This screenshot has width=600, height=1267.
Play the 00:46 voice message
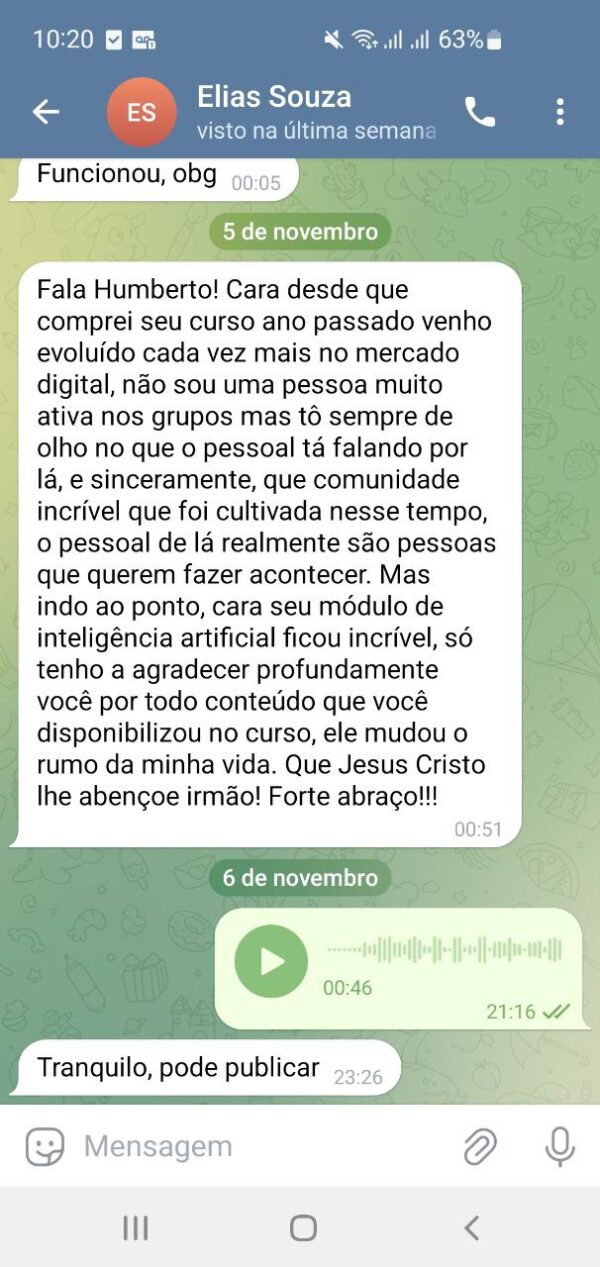(271, 961)
